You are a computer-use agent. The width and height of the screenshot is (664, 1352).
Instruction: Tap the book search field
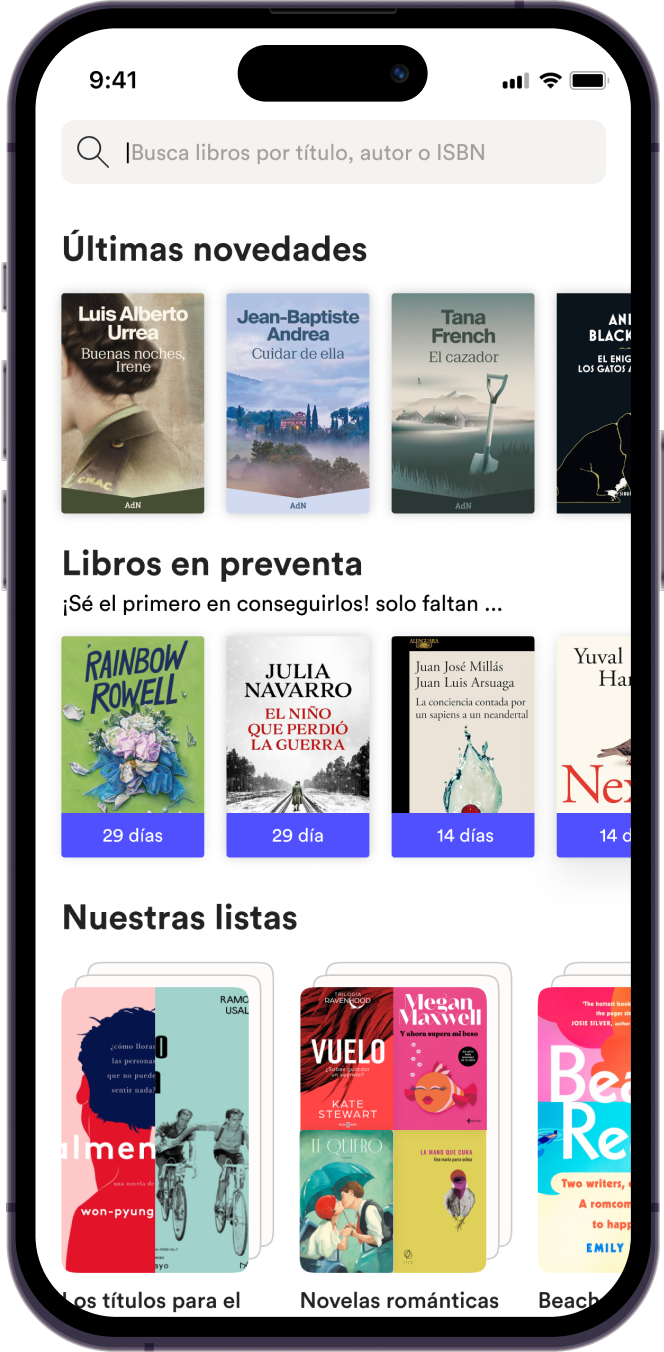click(x=333, y=152)
